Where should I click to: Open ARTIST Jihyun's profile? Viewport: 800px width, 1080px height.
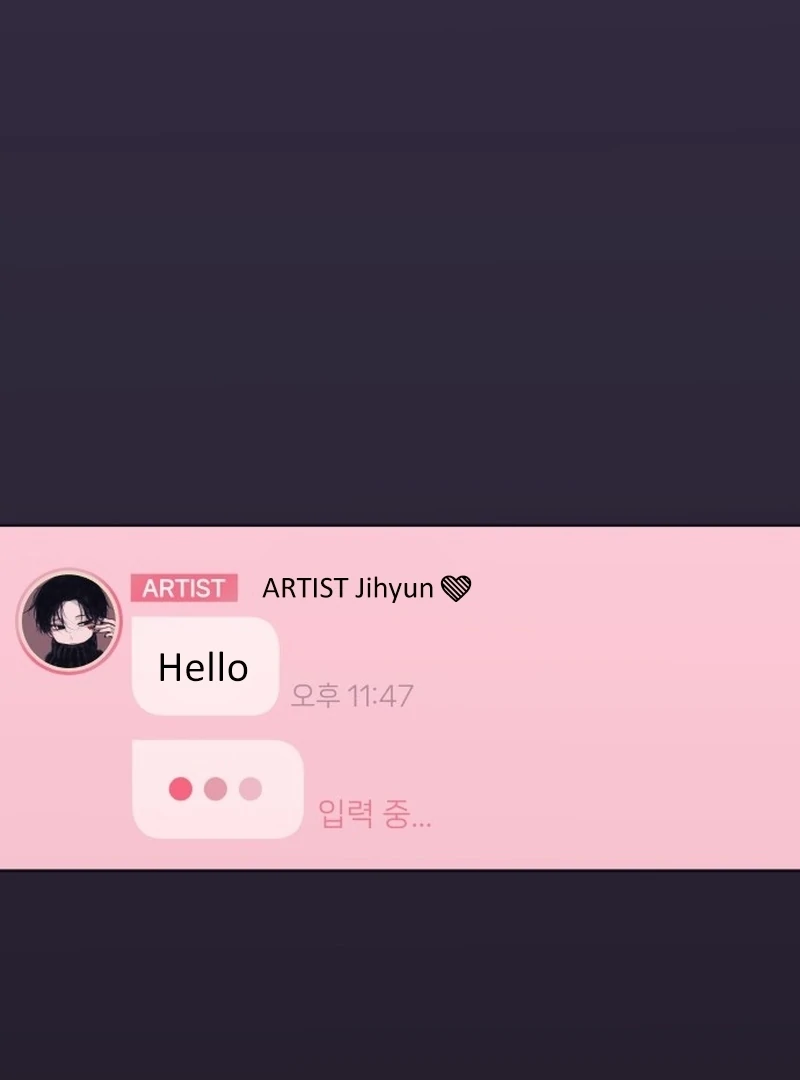tap(352, 588)
